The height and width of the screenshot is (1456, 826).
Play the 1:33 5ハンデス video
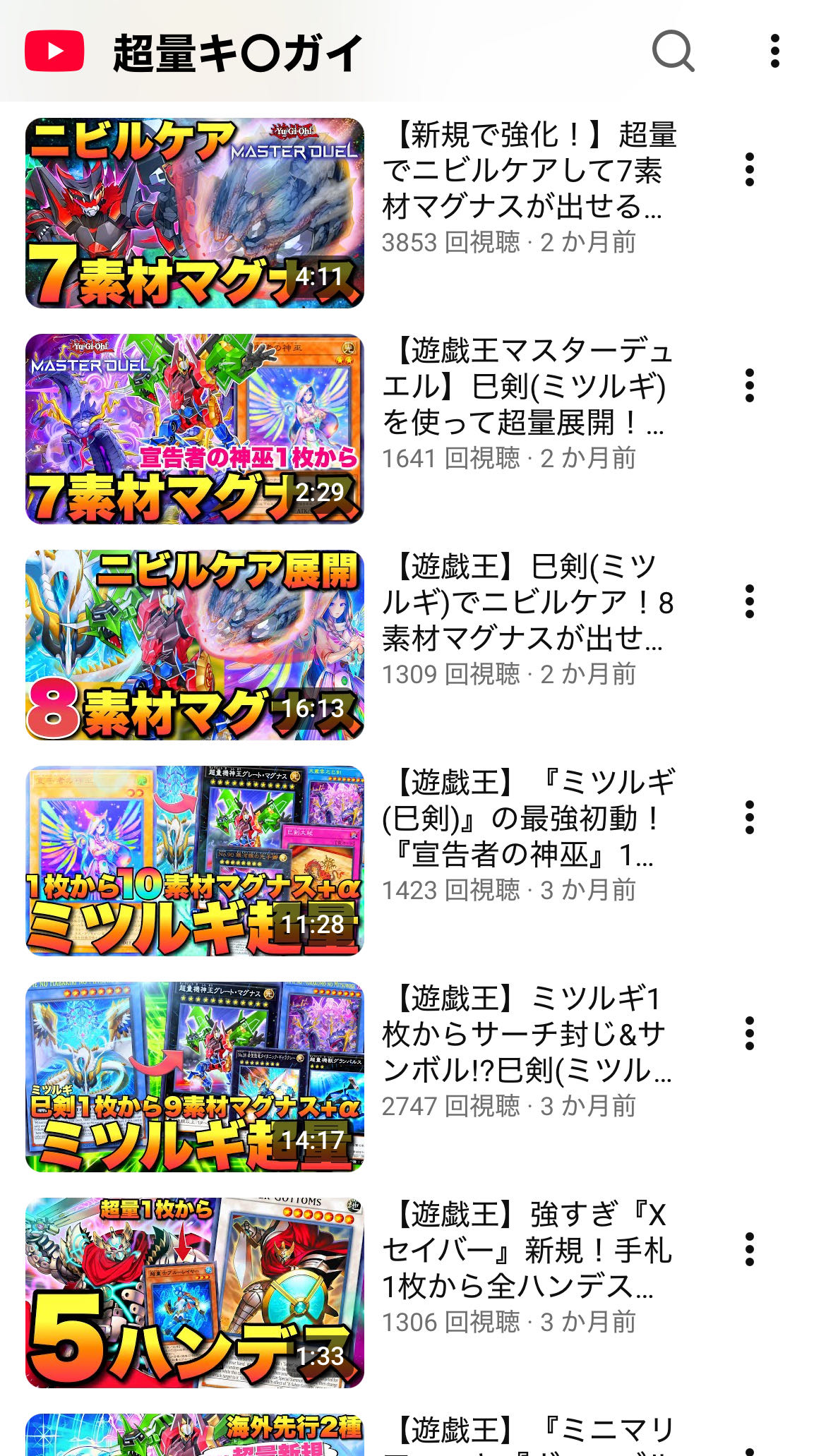[195, 1293]
